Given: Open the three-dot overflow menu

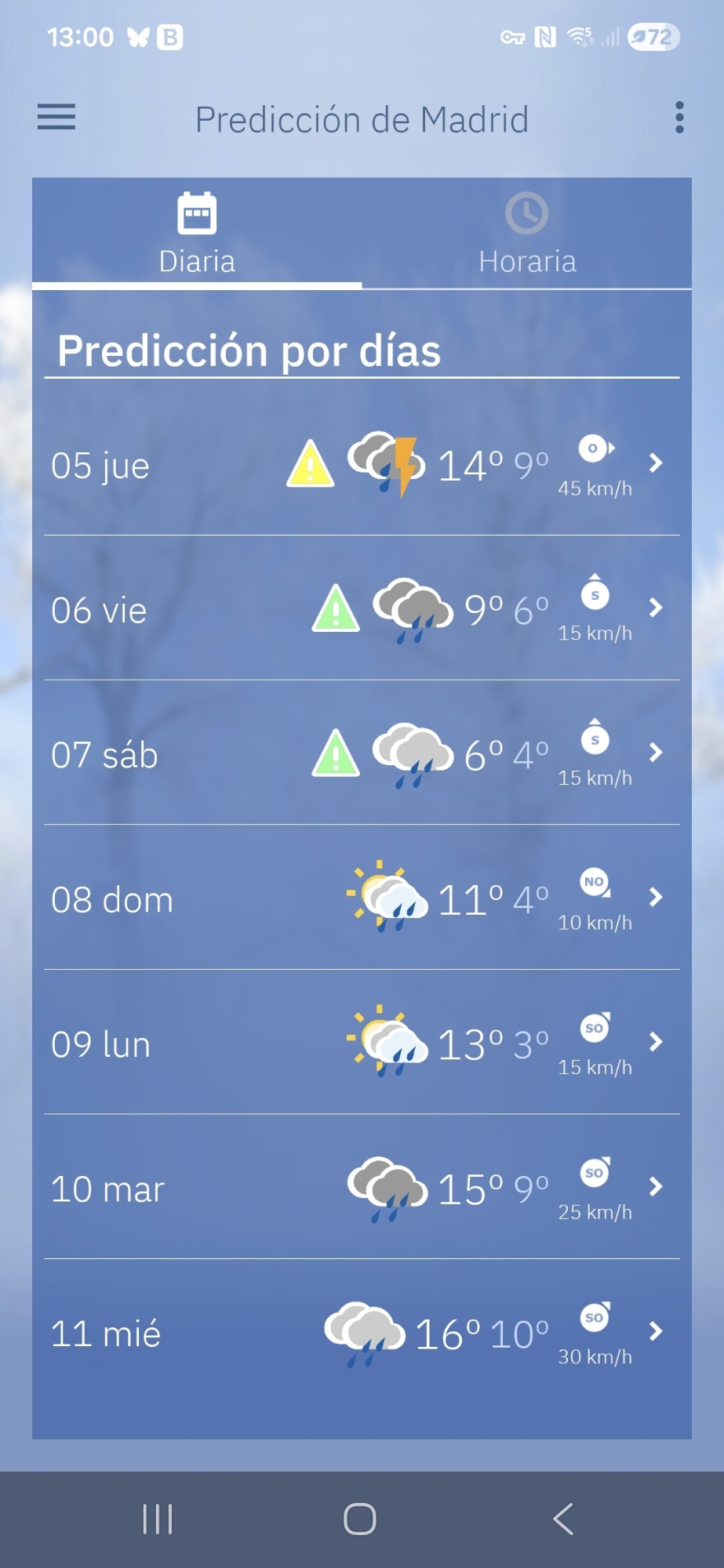Looking at the screenshot, I should pos(679,118).
